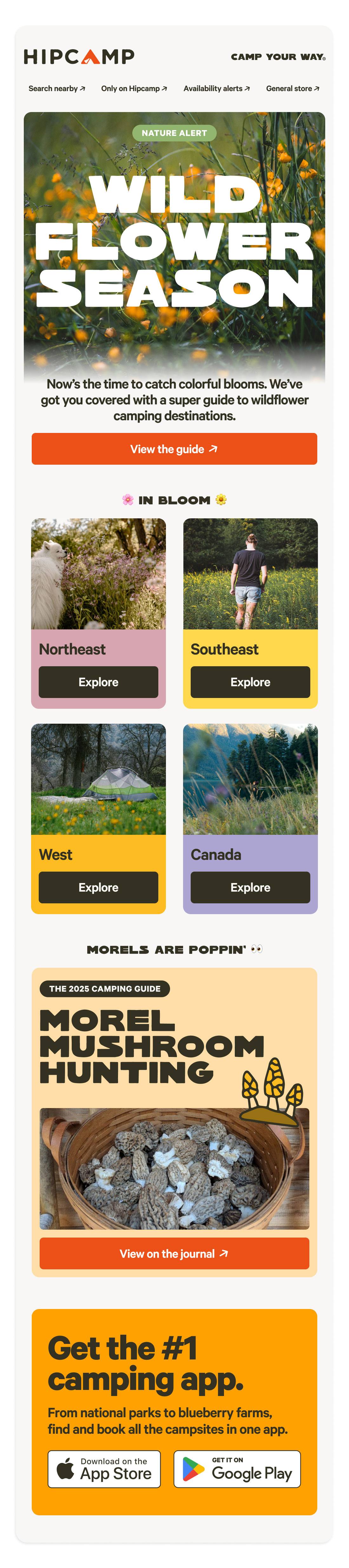Open the Northeast dog and flowers photo
This screenshot has height=1568, width=349.
[x=98, y=573]
